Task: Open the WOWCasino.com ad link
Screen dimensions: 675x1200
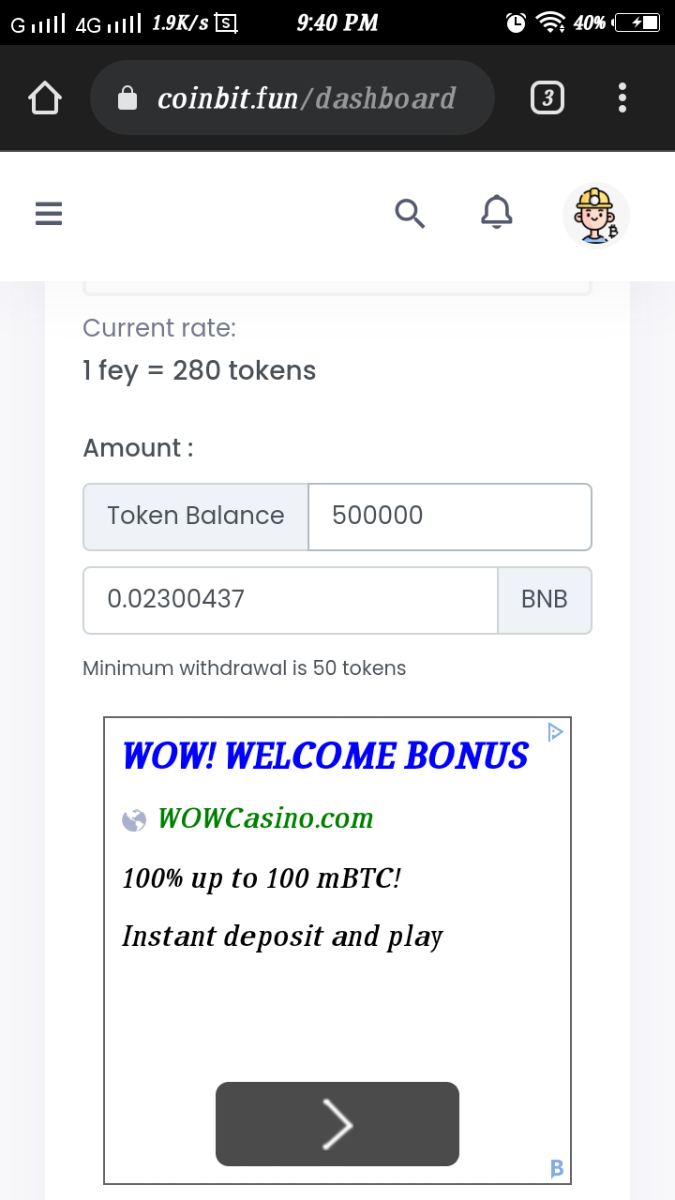Action: pyautogui.click(x=265, y=819)
